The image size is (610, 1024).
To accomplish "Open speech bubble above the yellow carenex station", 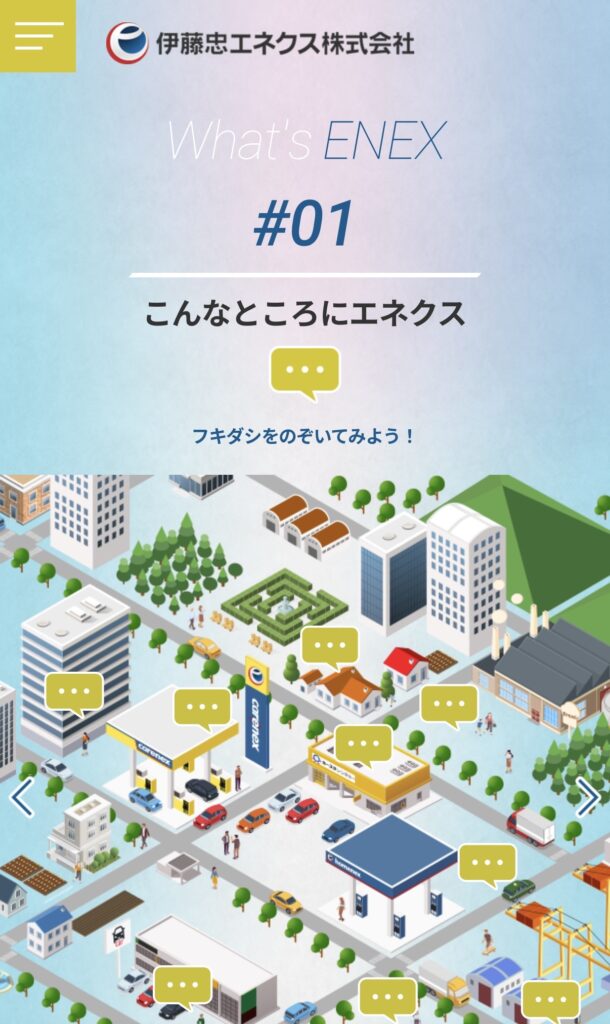I will coord(202,707).
